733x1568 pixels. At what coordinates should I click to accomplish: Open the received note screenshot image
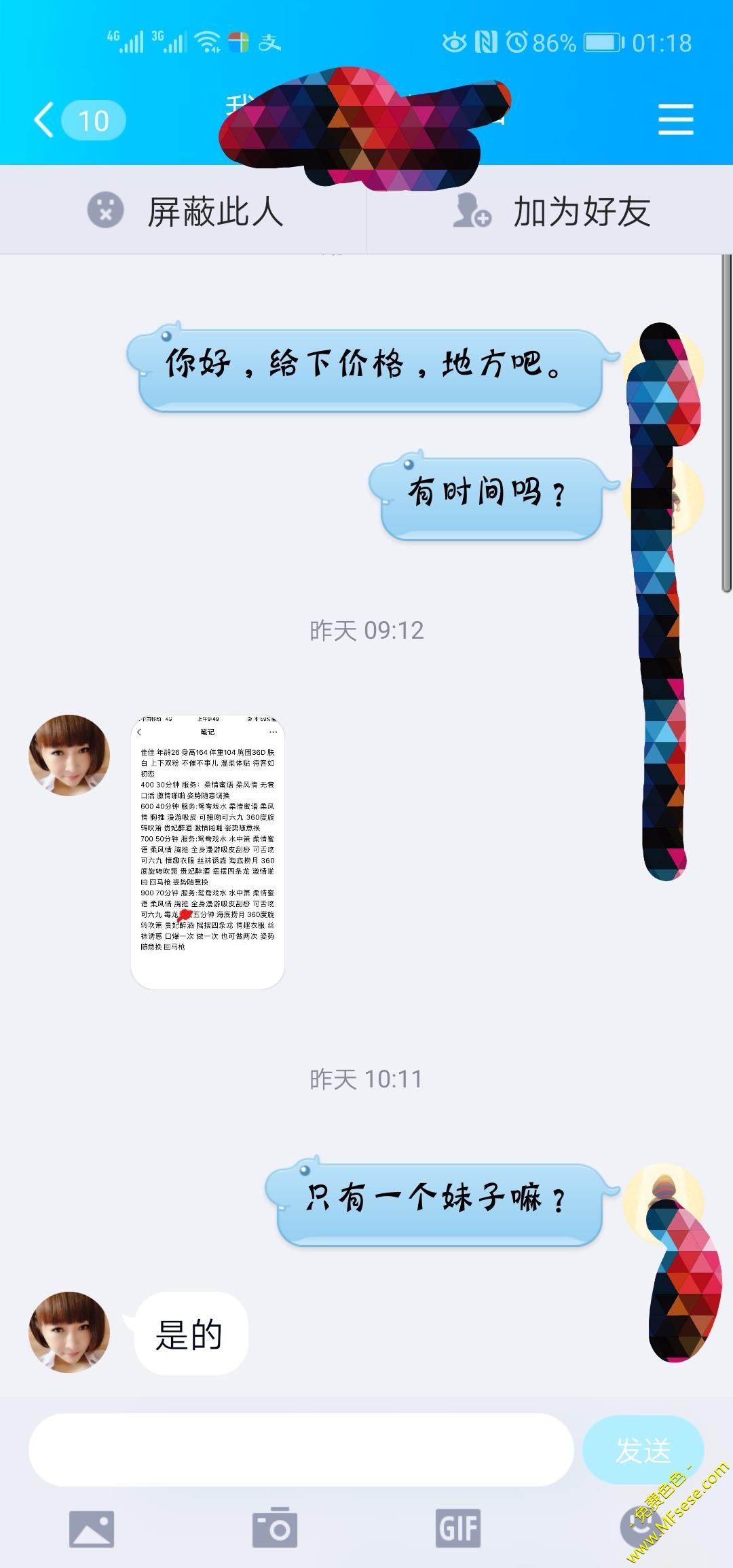(207, 852)
